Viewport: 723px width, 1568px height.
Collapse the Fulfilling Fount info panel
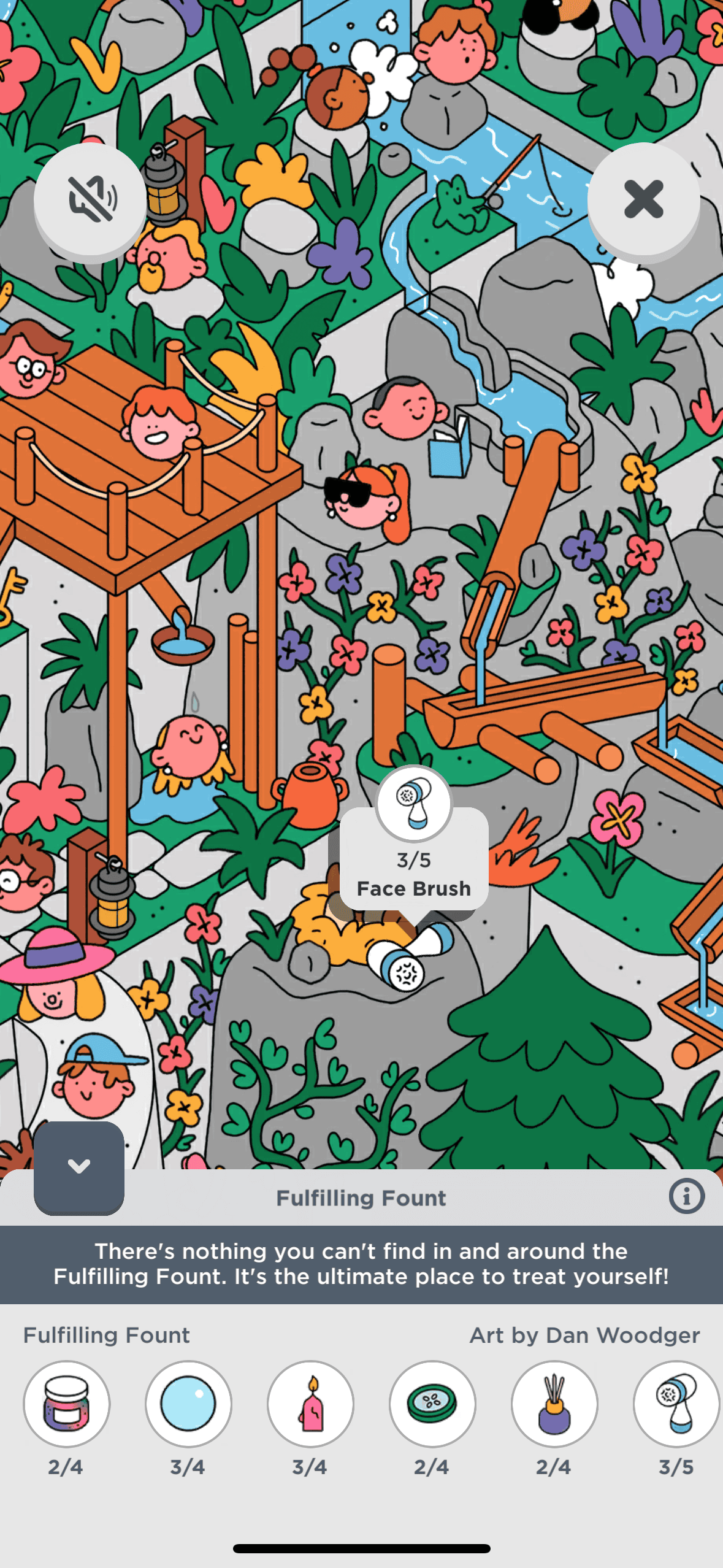click(79, 1167)
